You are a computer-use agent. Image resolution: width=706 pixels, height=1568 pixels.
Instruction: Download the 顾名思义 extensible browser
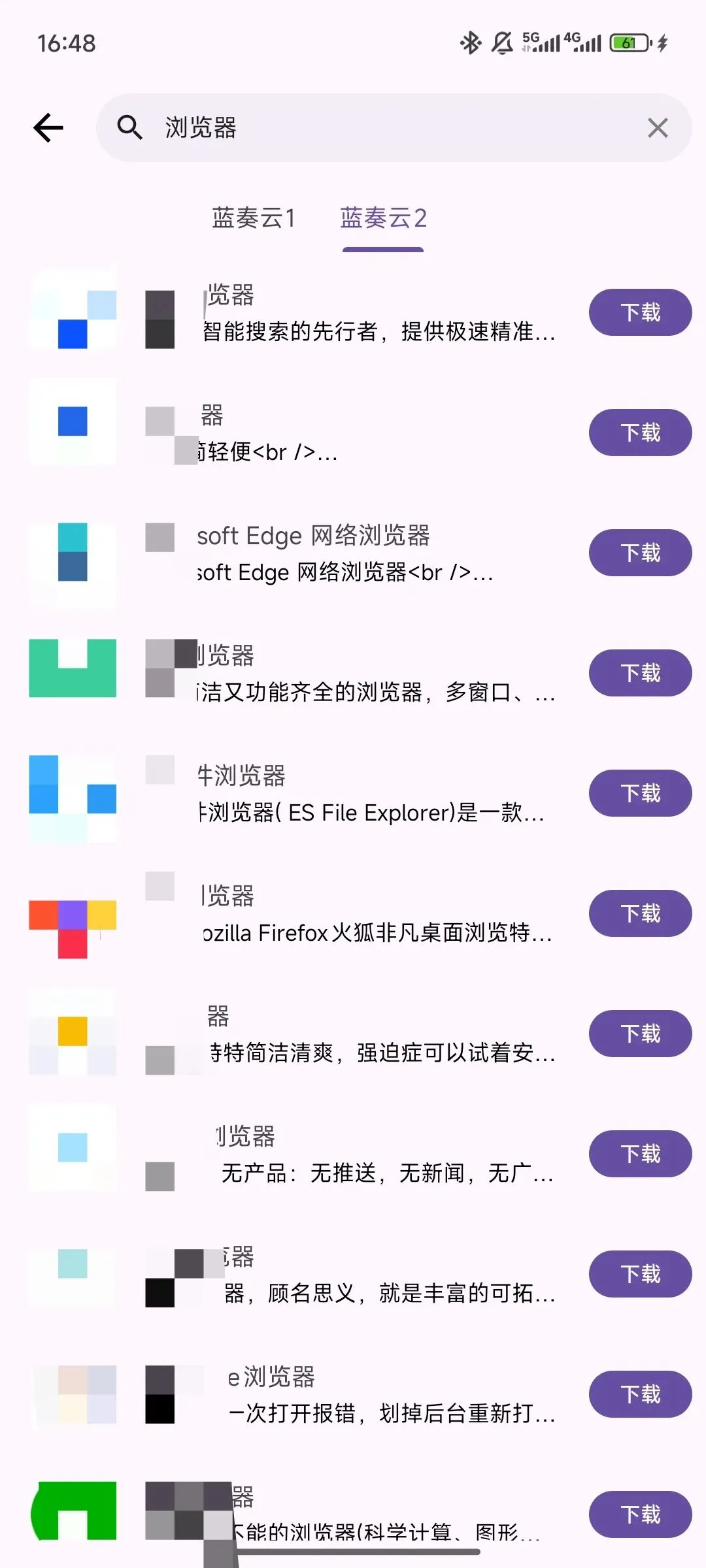point(640,1274)
